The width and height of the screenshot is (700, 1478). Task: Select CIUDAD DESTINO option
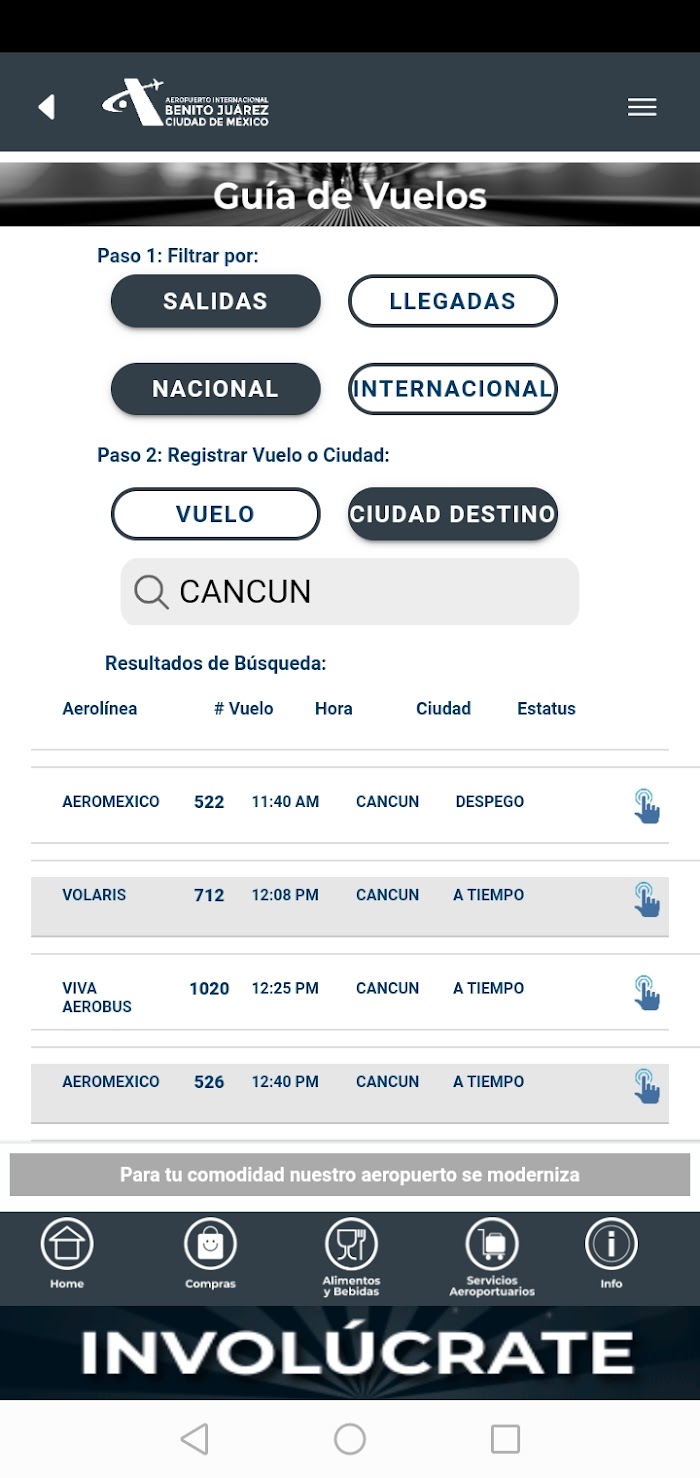[x=452, y=514]
